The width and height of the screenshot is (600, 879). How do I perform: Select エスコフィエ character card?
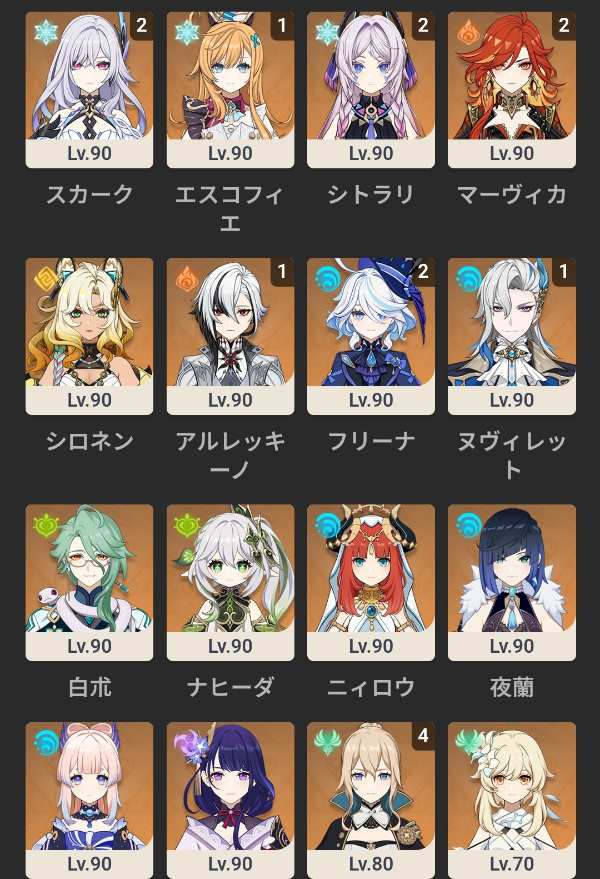click(x=230, y=90)
